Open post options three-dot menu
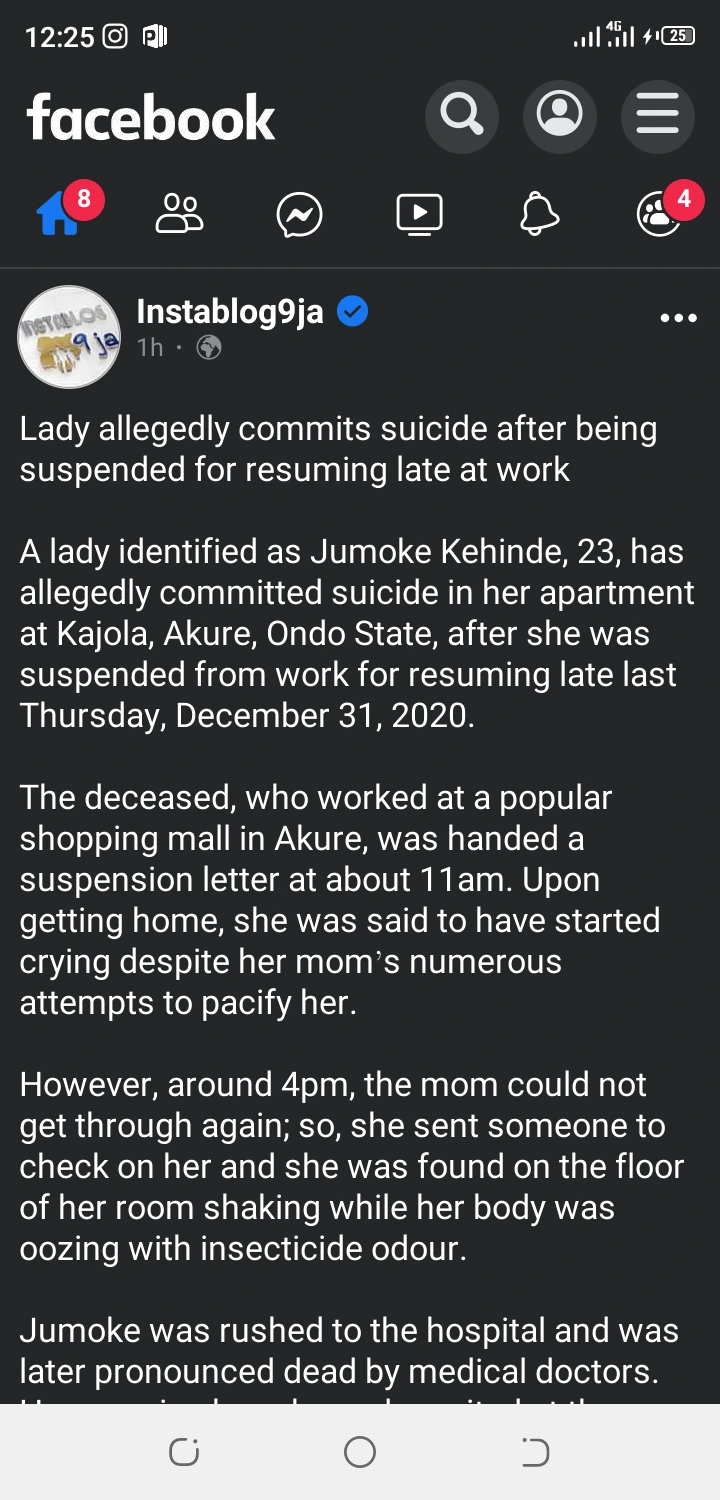The width and height of the screenshot is (720, 1500). (678, 319)
